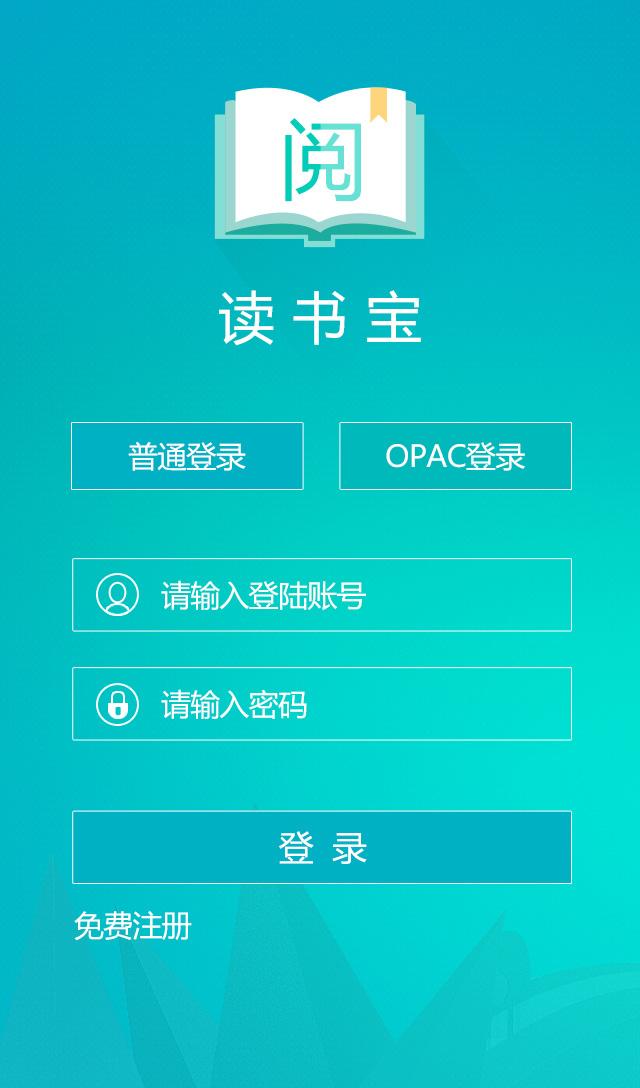The image size is (640, 1088).
Task: Switch to OPAC登录 mode
Action: (455, 456)
